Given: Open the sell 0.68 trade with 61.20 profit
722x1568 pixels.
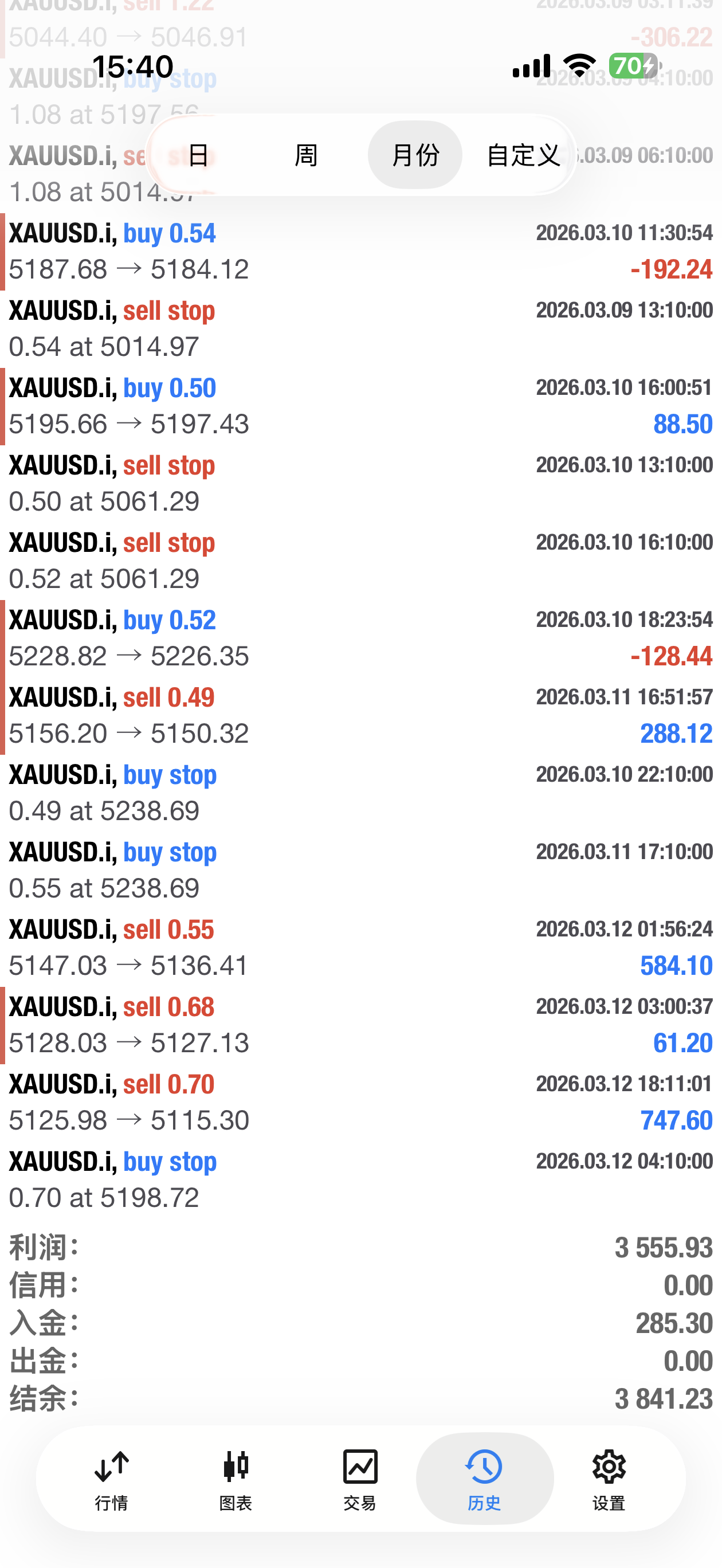Looking at the screenshot, I should [x=360, y=1025].
